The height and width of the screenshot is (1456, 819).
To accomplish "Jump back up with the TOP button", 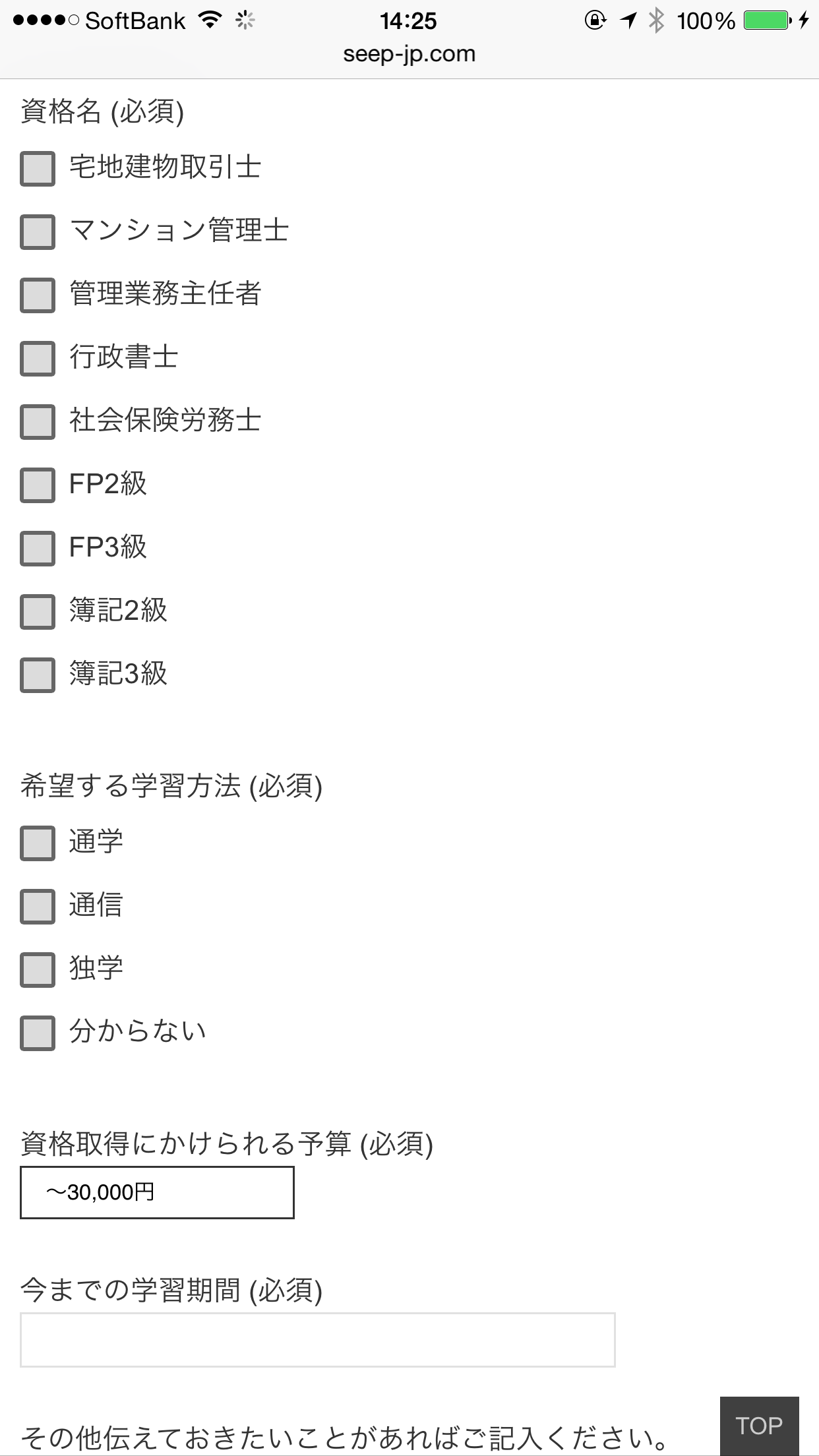I will pyautogui.click(x=759, y=1426).
